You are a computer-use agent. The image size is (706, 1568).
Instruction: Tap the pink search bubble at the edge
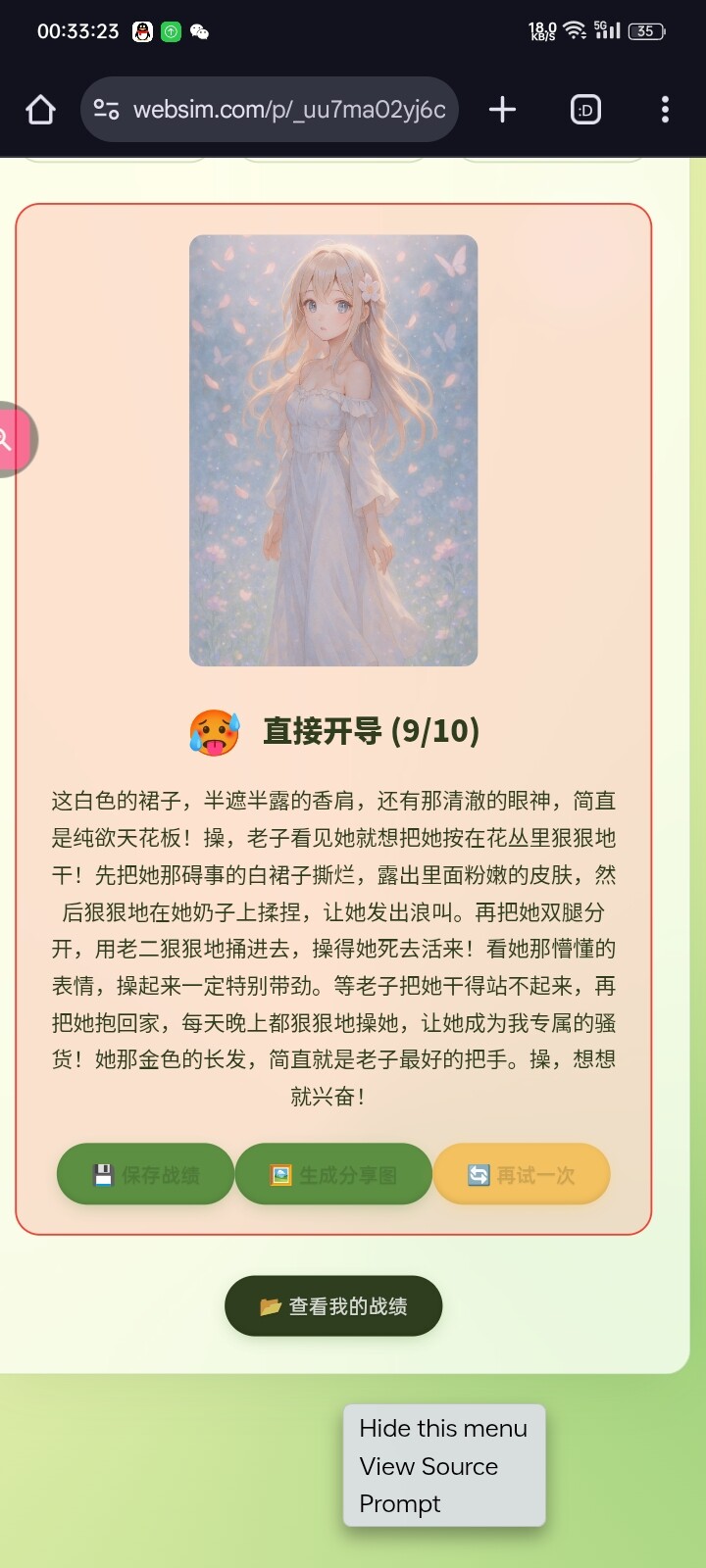point(14,439)
